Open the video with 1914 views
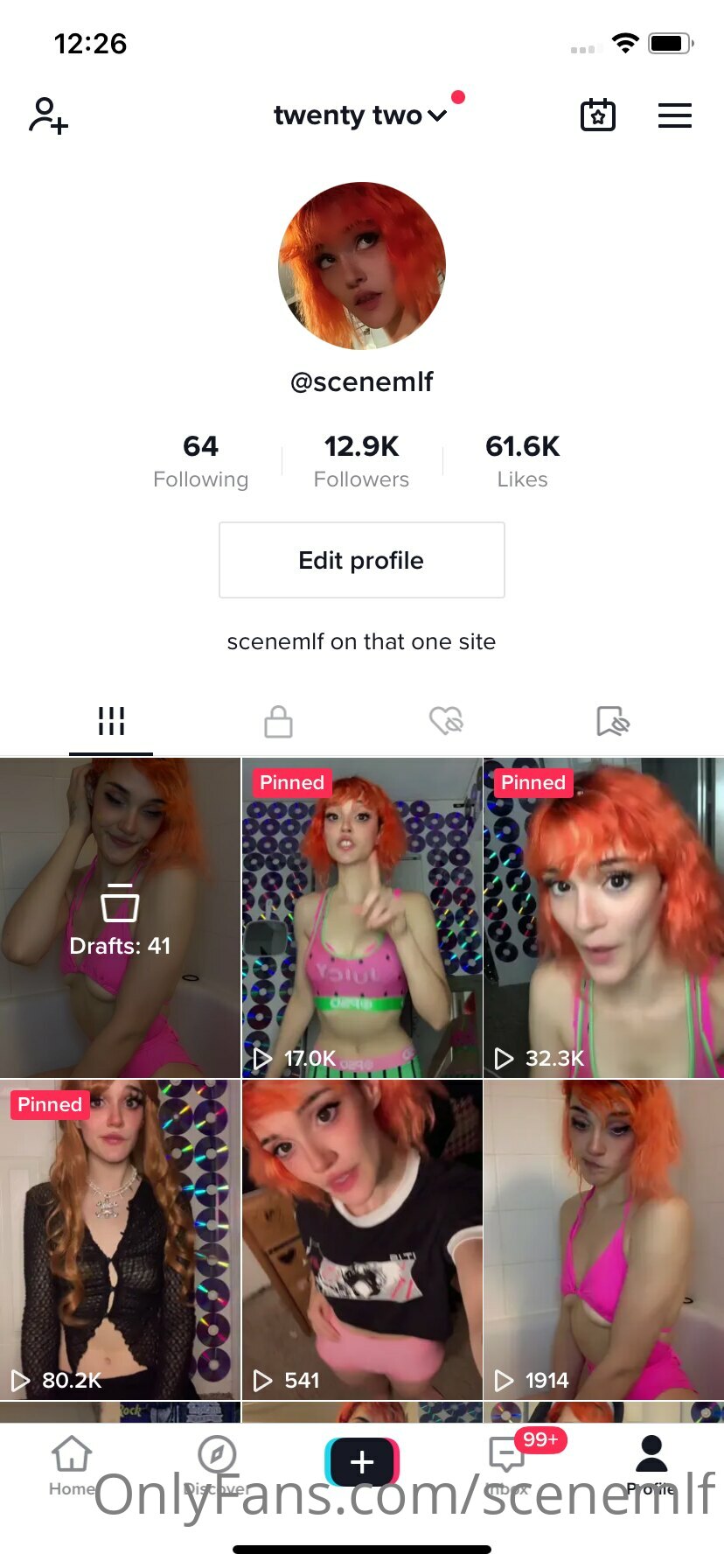Image resolution: width=724 pixels, height=1568 pixels. point(603,1240)
